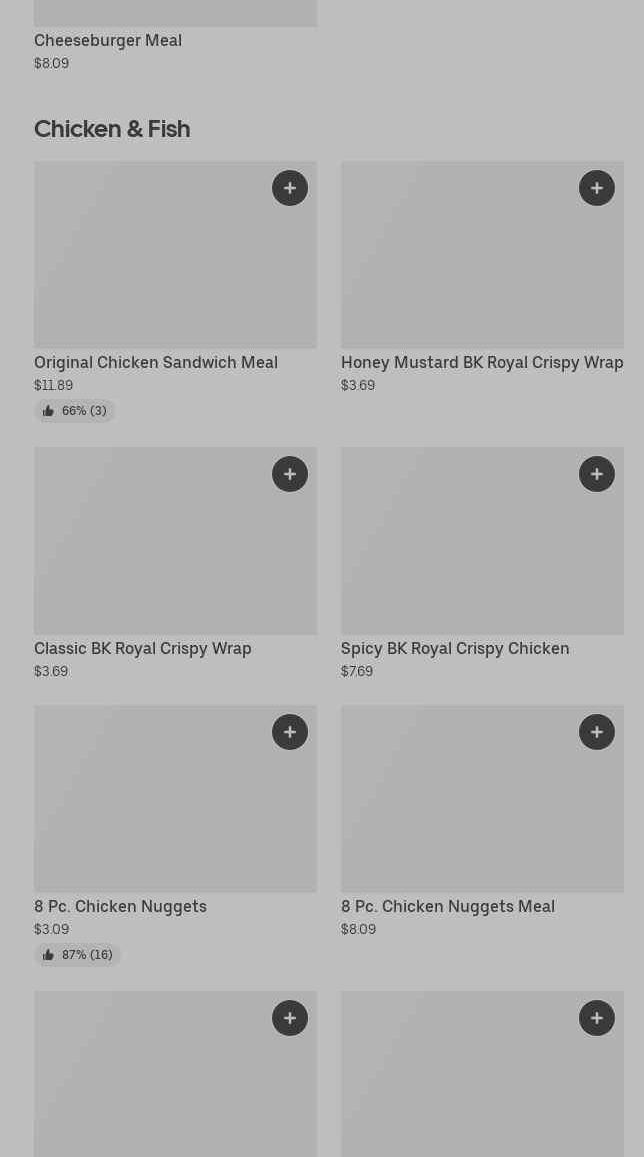Add Original Chicken Sandwich Meal to cart
Viewport: 644px width, 1157px height.
click(290, 188)
